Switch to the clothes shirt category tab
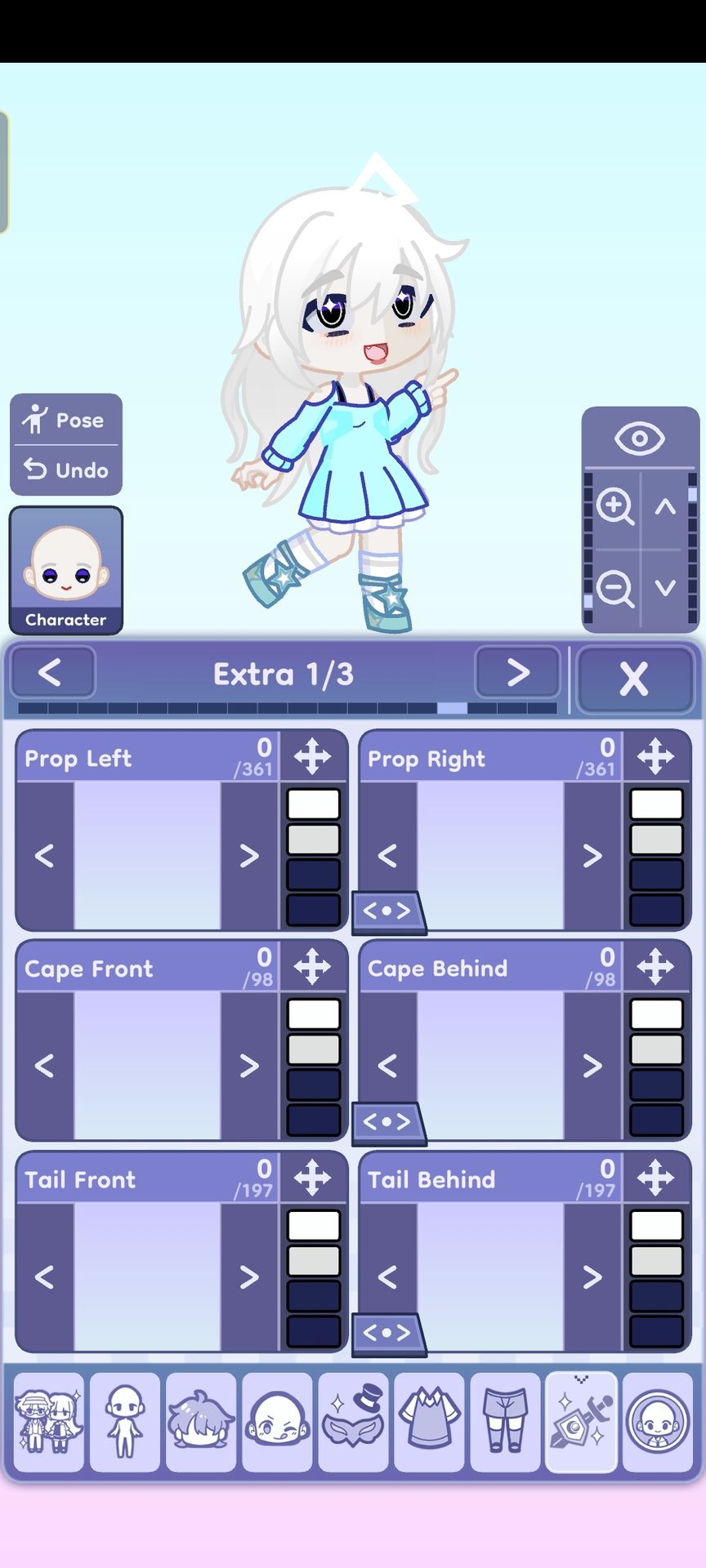Screen dimensions: 706x1568 [429, 1423]
